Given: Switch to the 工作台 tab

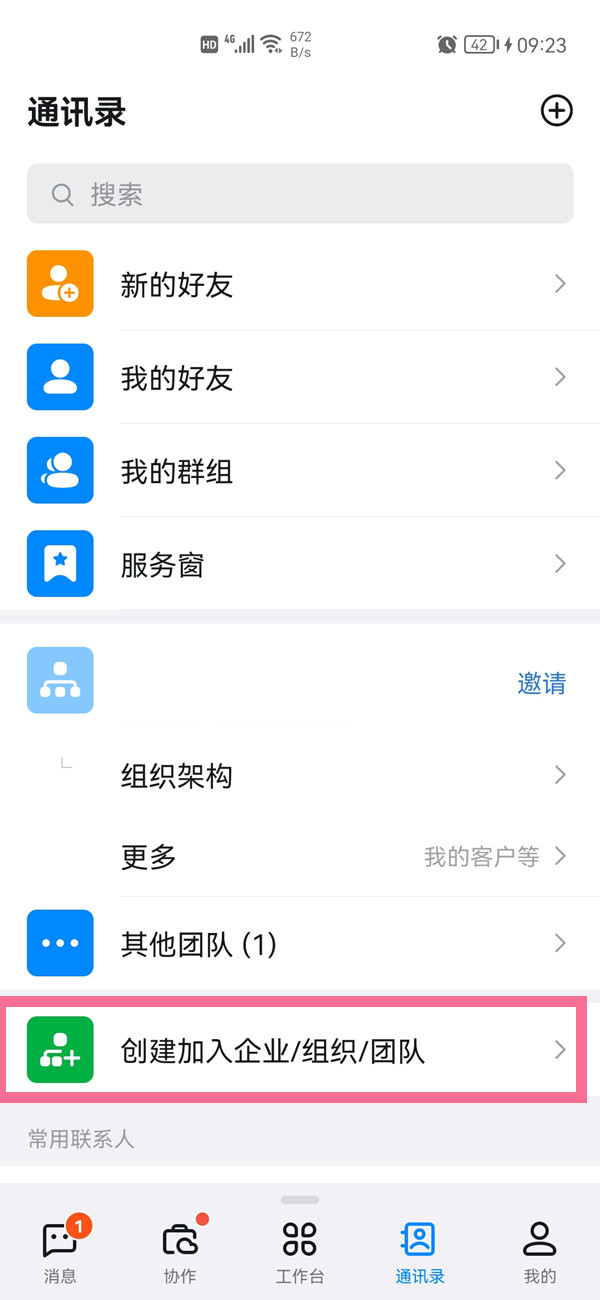Looking at the screenshot, I should (300, 1250).
